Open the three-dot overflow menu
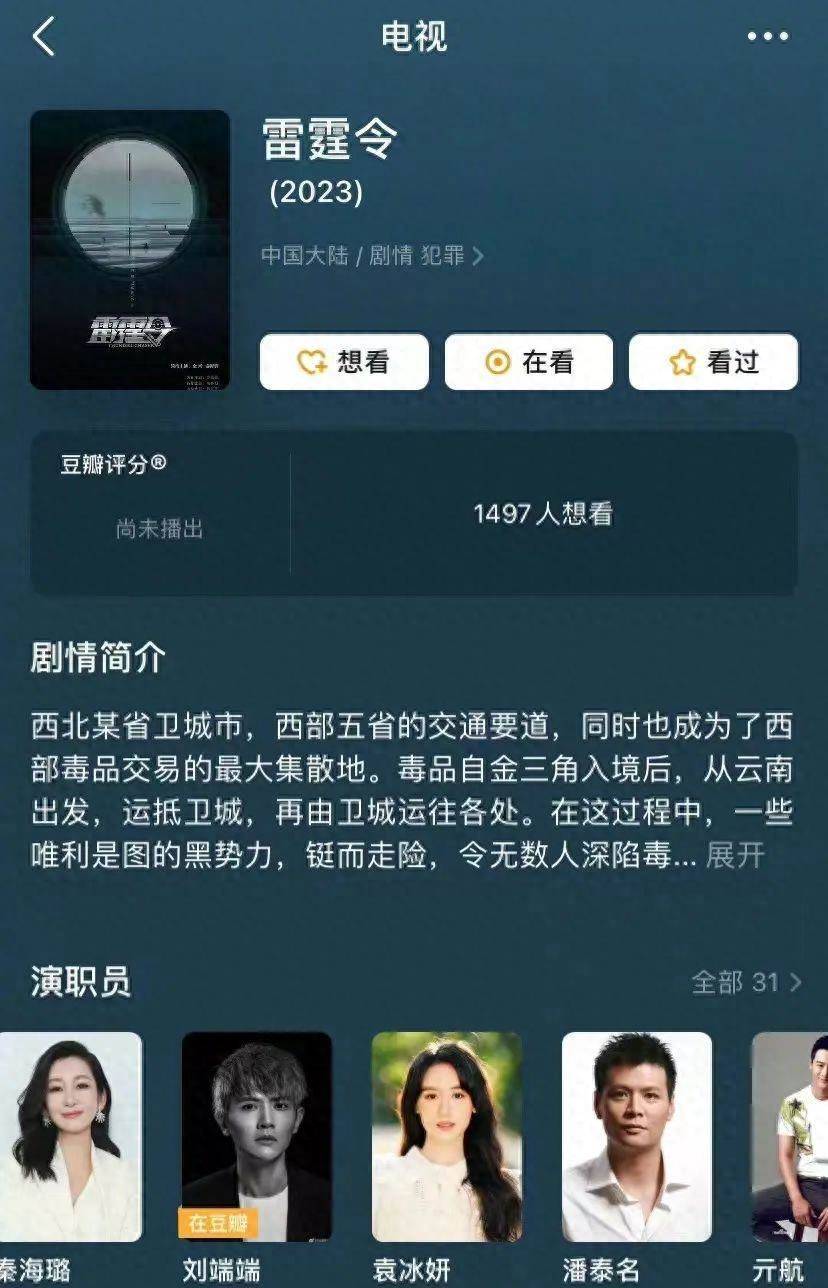 [x=767, y=37]
